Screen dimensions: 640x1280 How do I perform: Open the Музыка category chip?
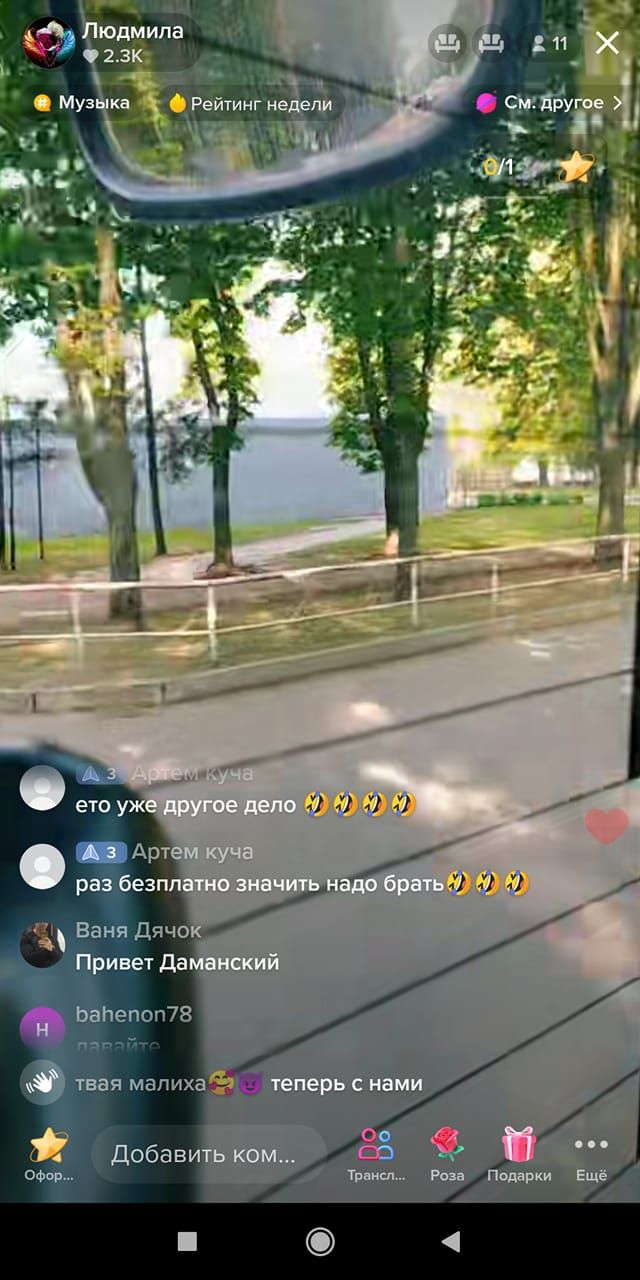point(82,103)
